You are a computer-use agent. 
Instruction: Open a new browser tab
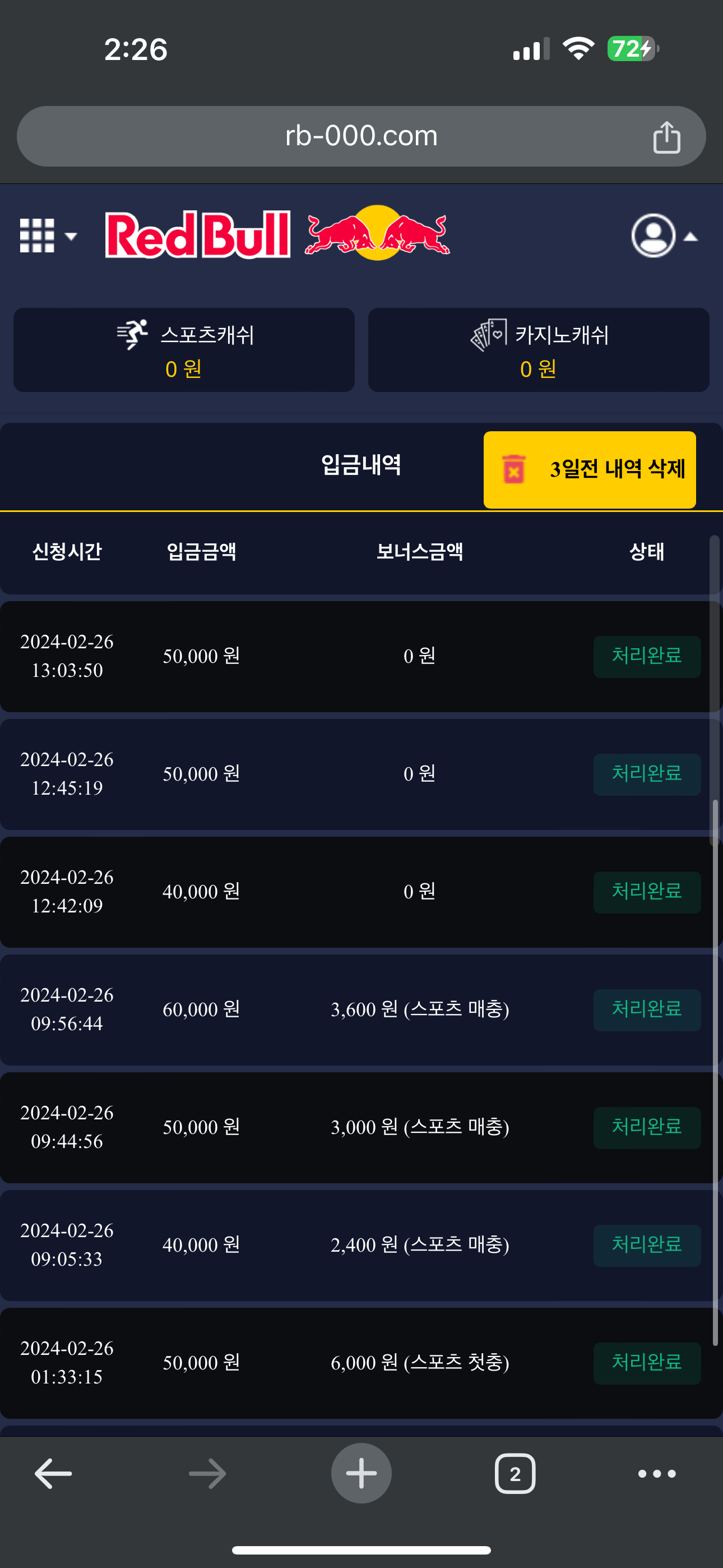click(x=361, y=1473)
